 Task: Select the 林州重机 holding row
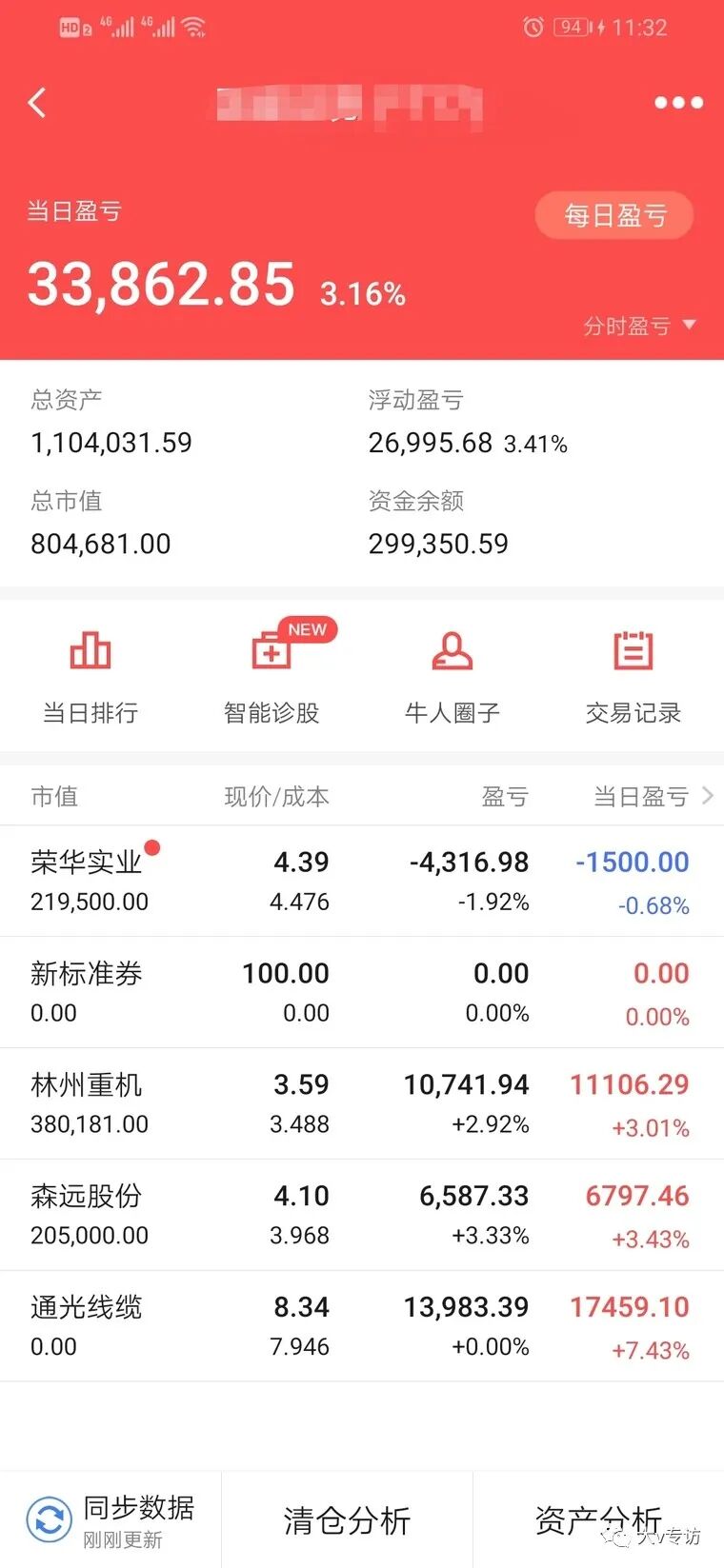[362, 1103]
